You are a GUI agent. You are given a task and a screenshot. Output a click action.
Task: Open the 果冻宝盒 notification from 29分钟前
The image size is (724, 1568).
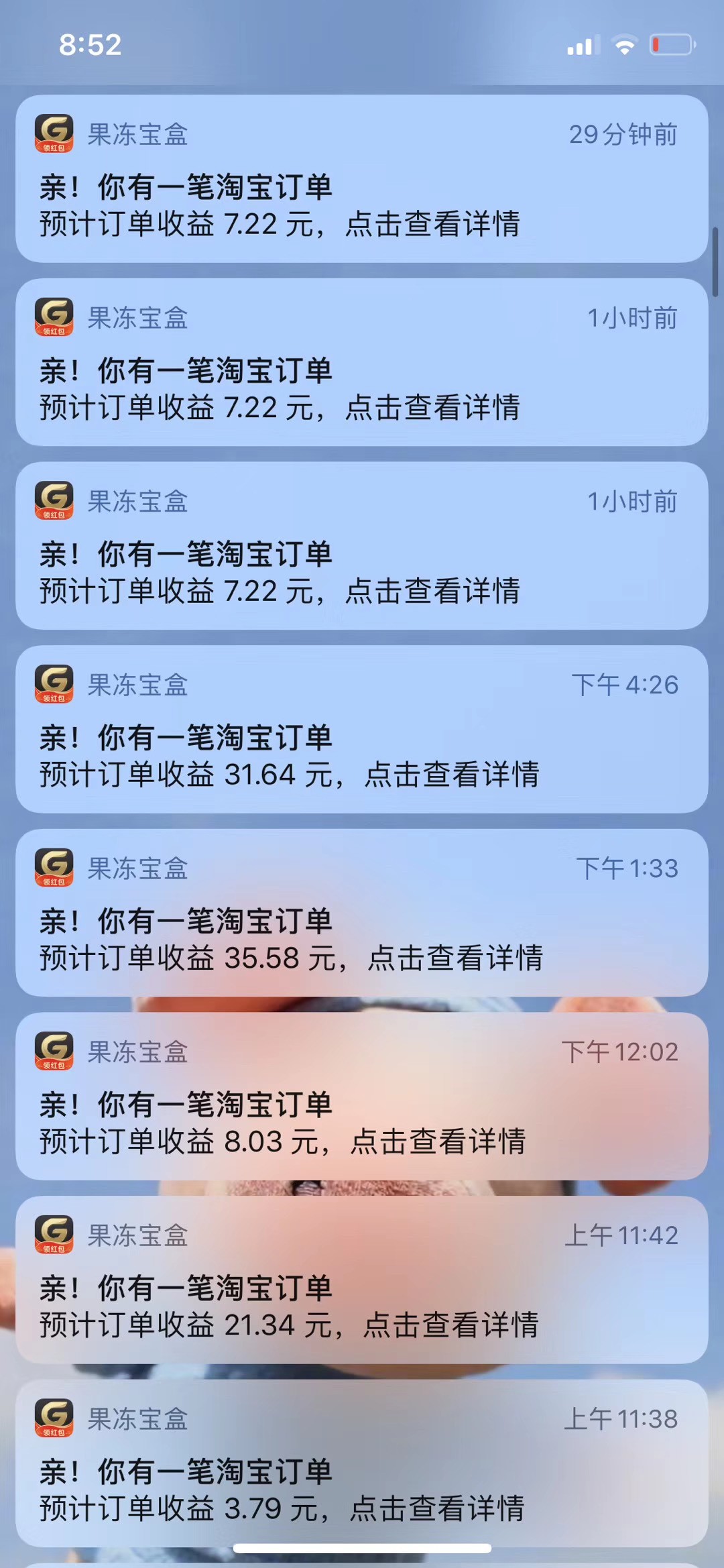(x=362, y=179)
